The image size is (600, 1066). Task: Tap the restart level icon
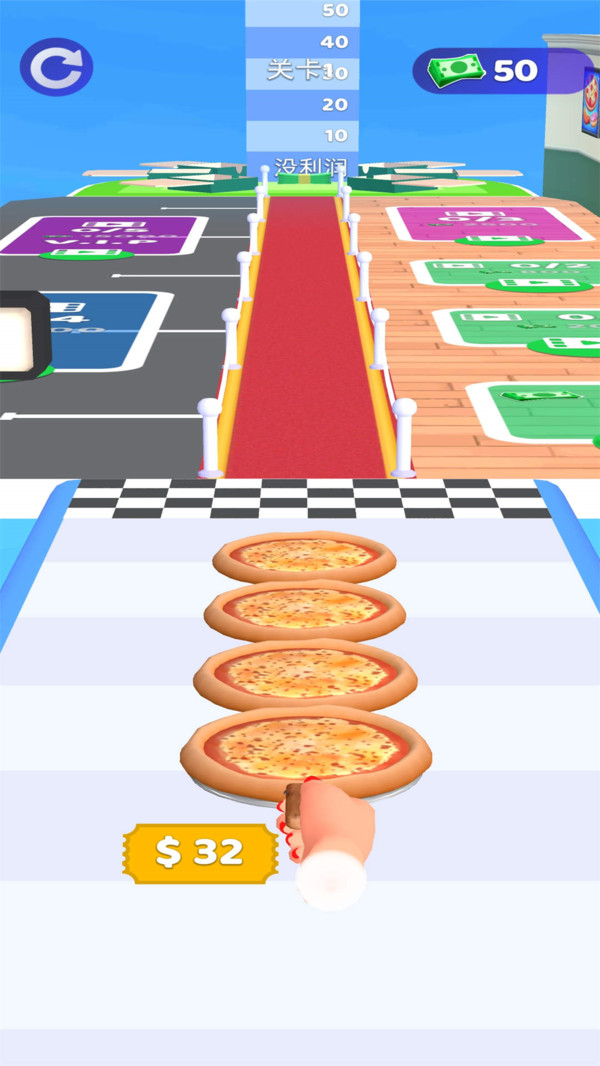coord(56,68)
